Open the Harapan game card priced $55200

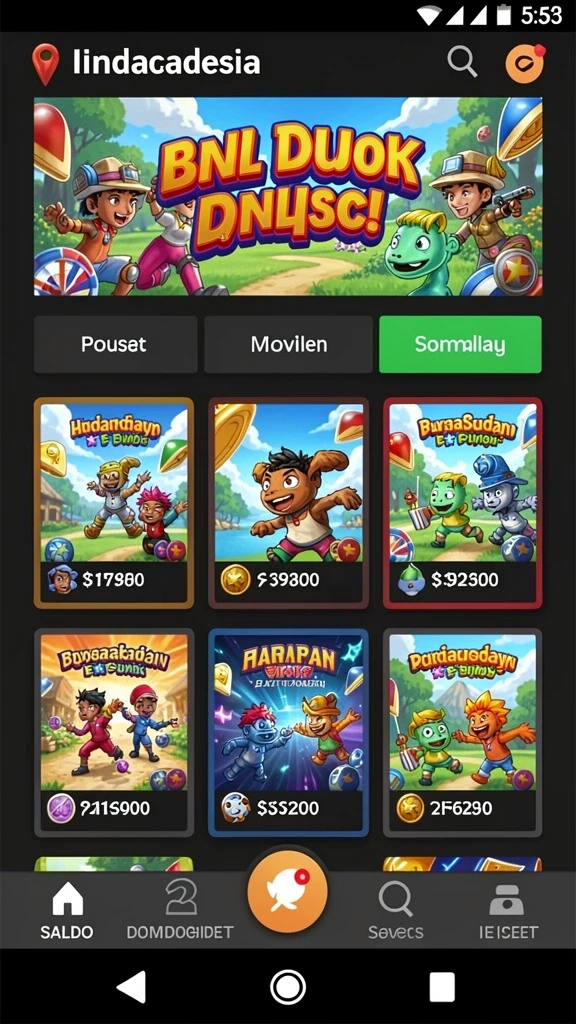pyautogui.click(x=289, y=733)
